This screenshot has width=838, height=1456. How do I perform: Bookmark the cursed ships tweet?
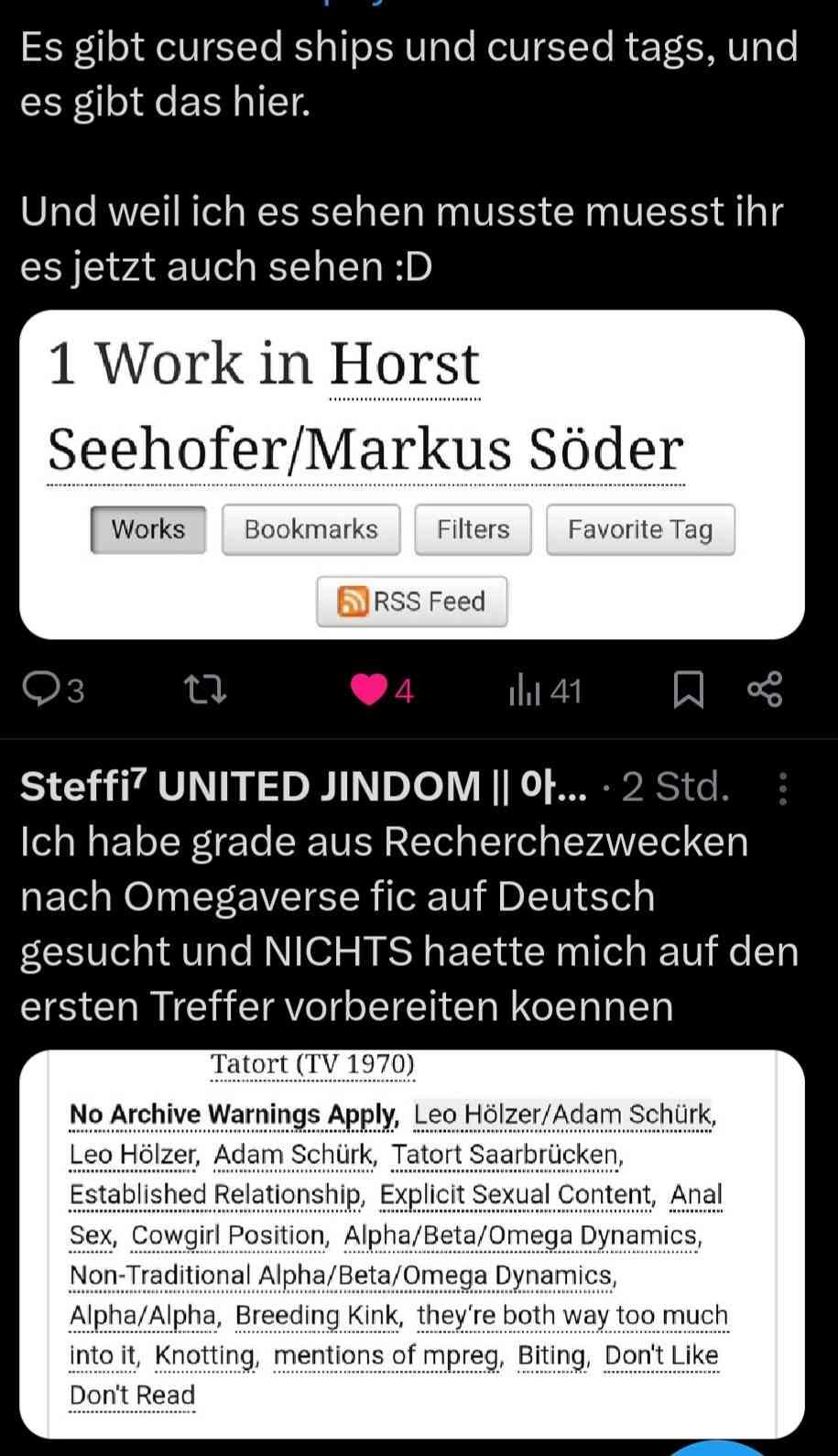[x=688, y=690]
